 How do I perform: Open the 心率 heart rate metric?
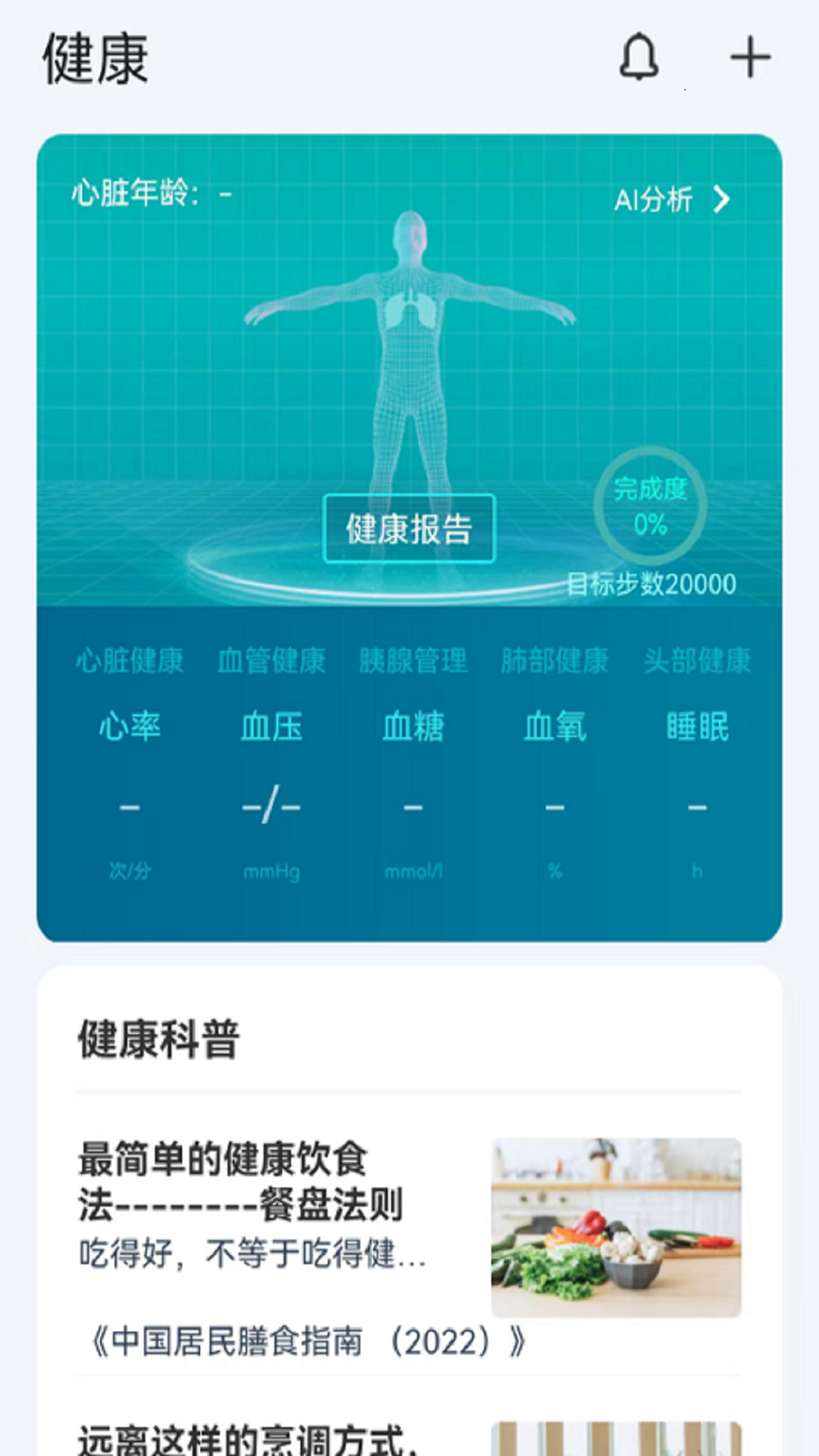pyautogui.click(x=130, y=726)
